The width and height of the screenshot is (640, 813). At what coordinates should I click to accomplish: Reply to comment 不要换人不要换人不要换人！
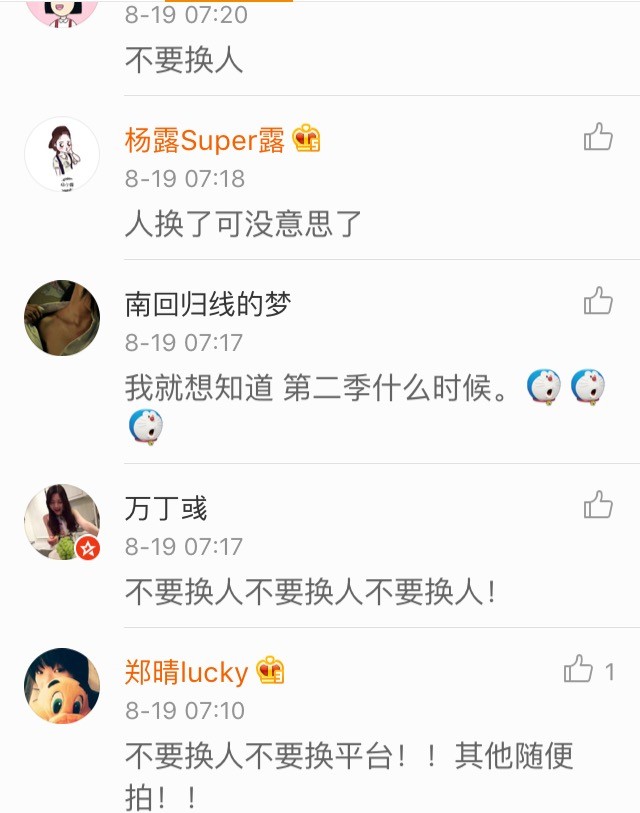tap(310, 591)
